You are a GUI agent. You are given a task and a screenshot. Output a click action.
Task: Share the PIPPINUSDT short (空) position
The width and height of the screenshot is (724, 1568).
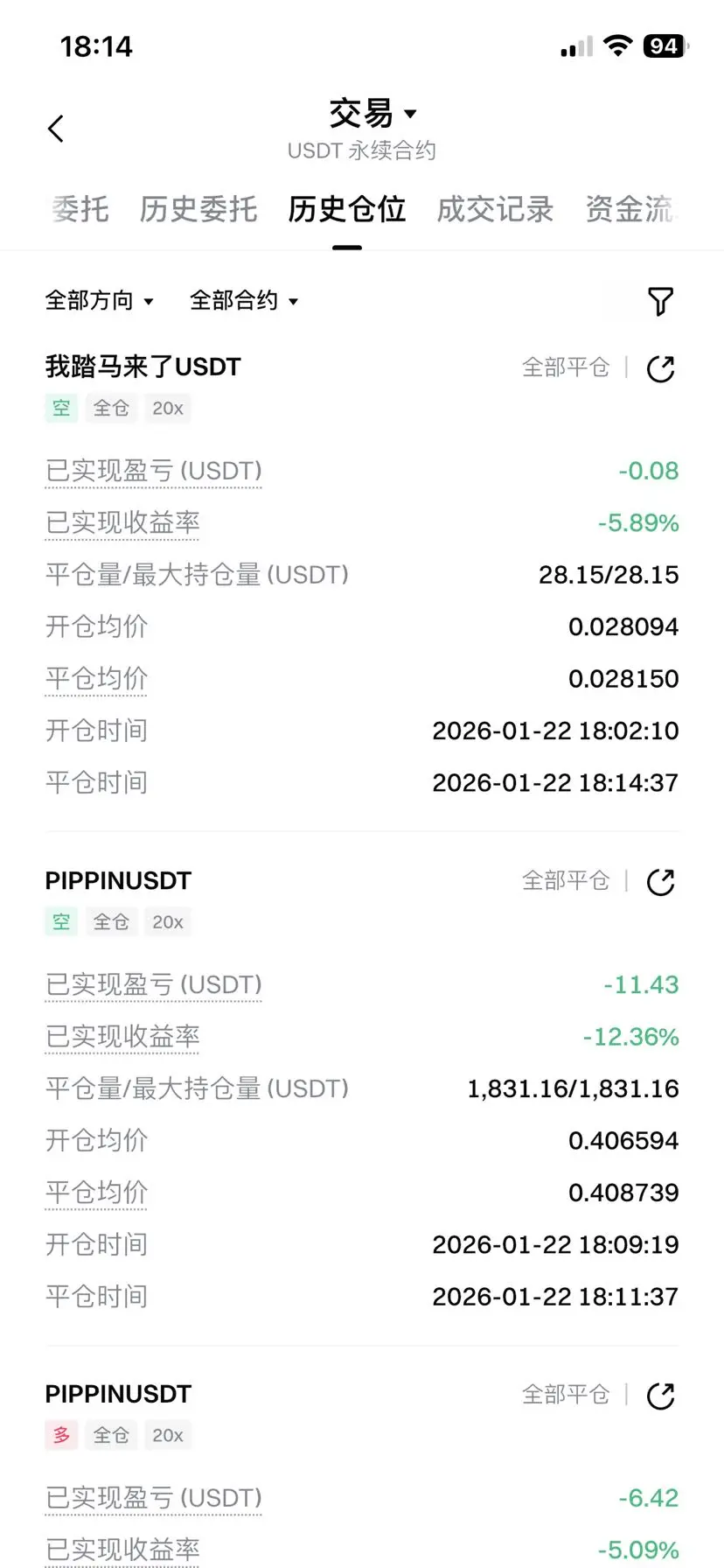click(x=660, y=882)
